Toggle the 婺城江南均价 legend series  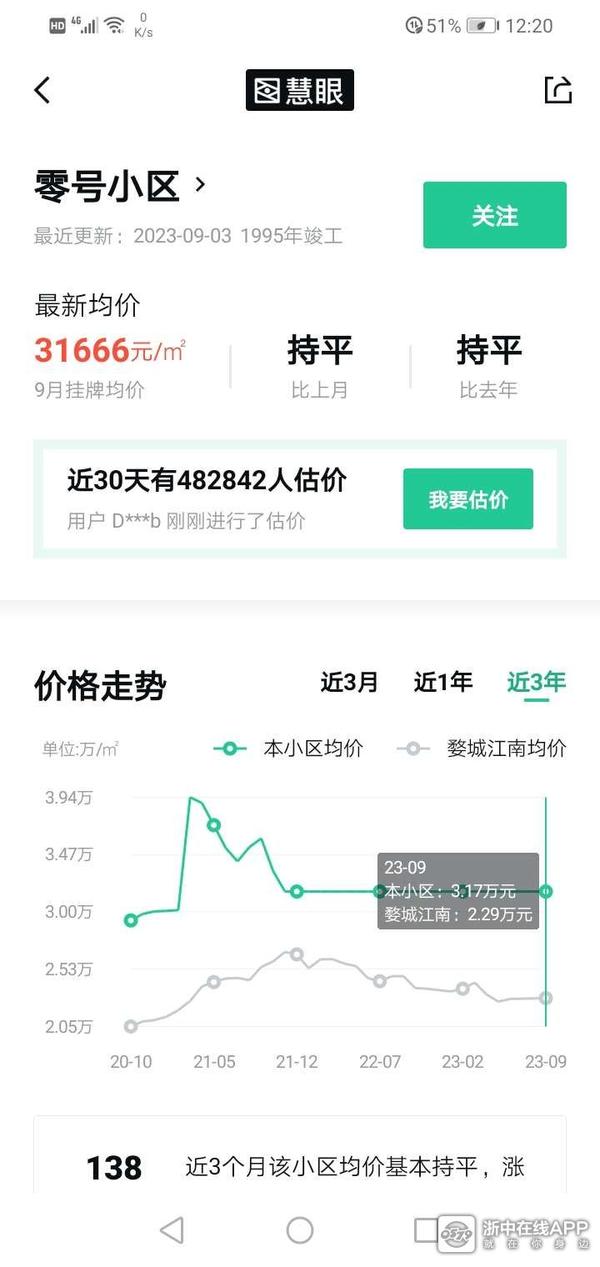(482, 748)
